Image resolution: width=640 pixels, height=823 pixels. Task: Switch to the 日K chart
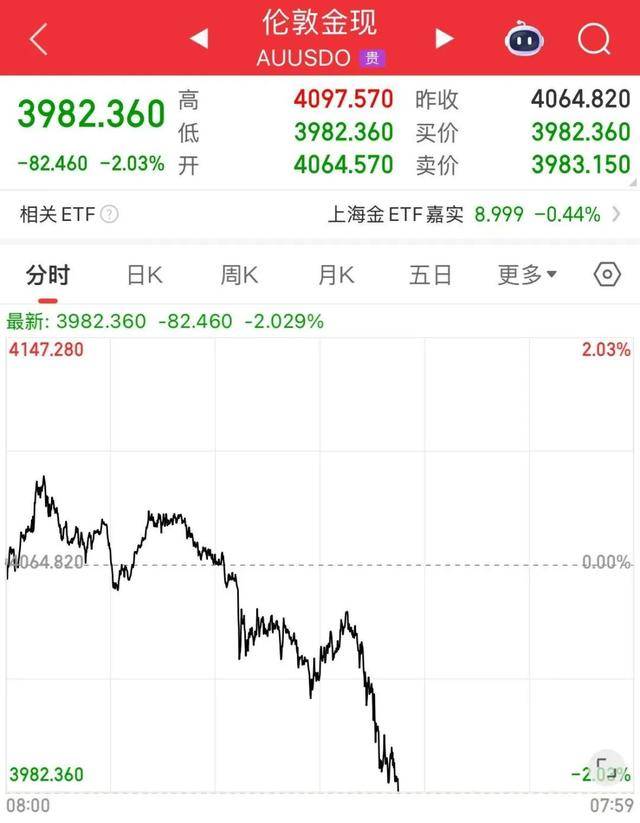[x=144, y=275]
